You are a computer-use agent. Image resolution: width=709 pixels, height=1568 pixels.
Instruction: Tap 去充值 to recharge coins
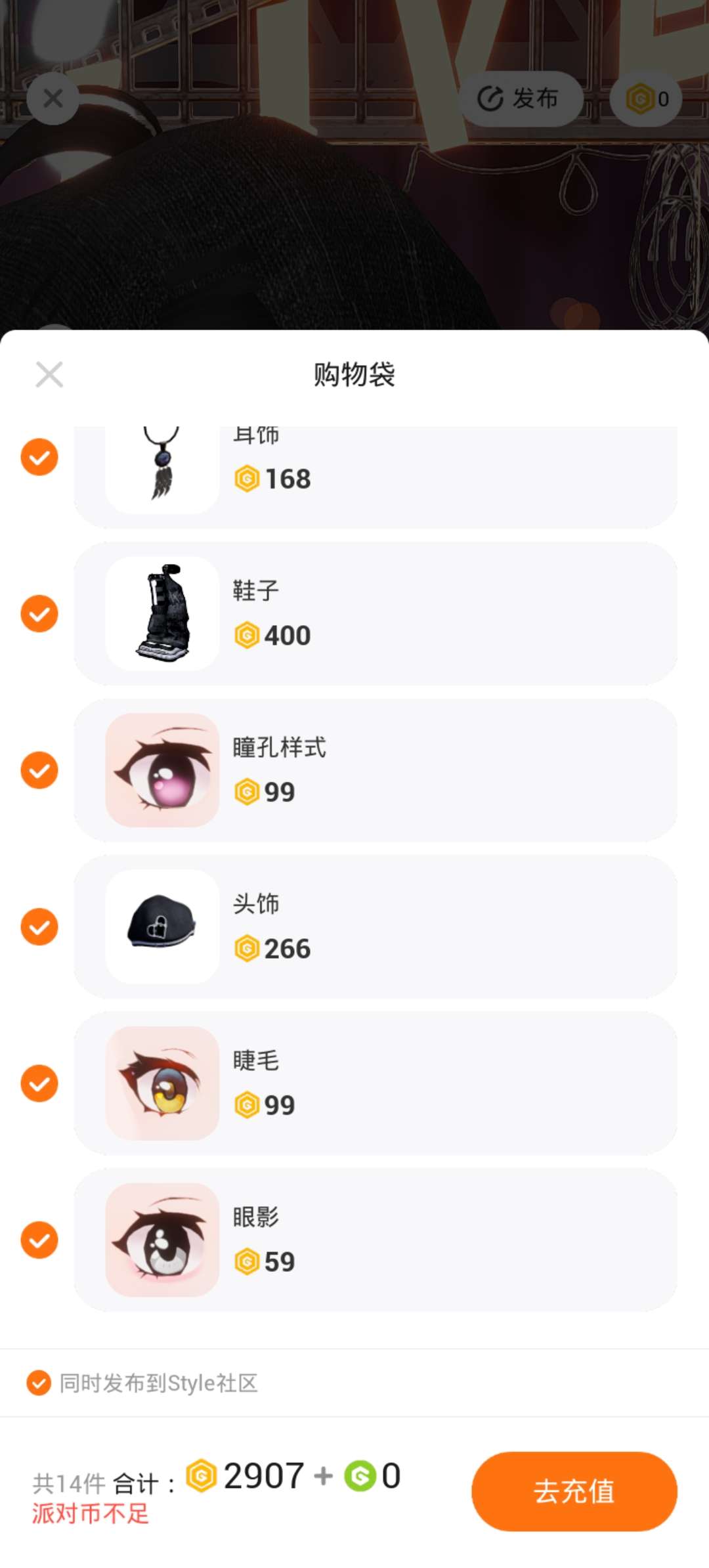coord(574,1491)
